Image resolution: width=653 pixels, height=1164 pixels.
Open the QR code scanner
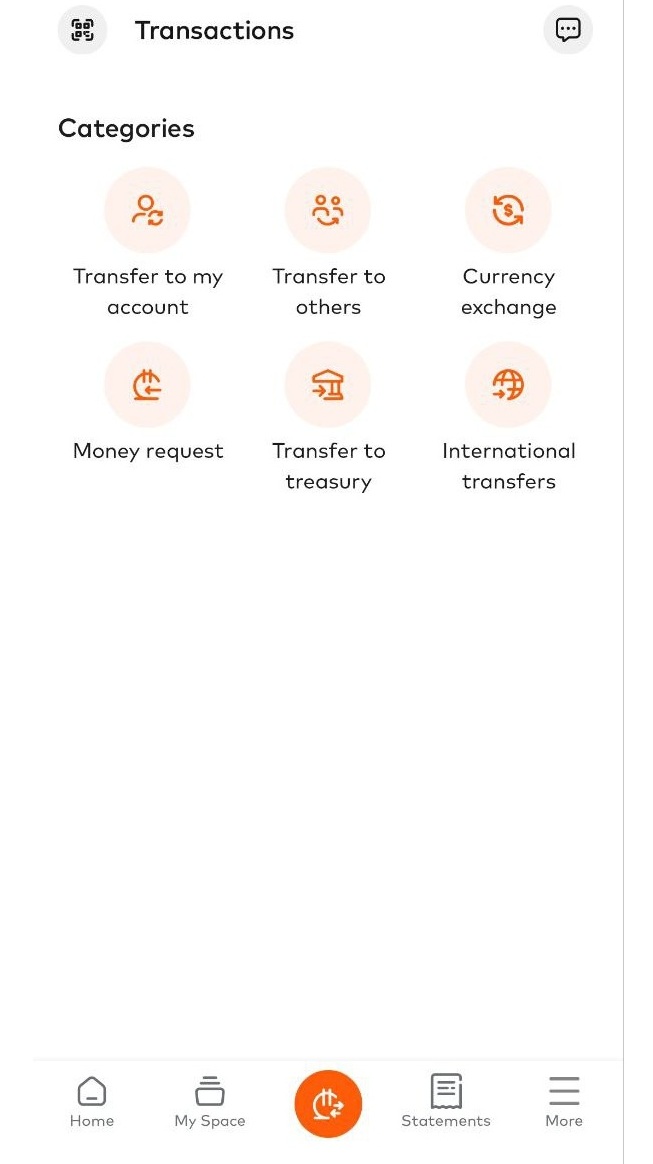pos(82,30)
